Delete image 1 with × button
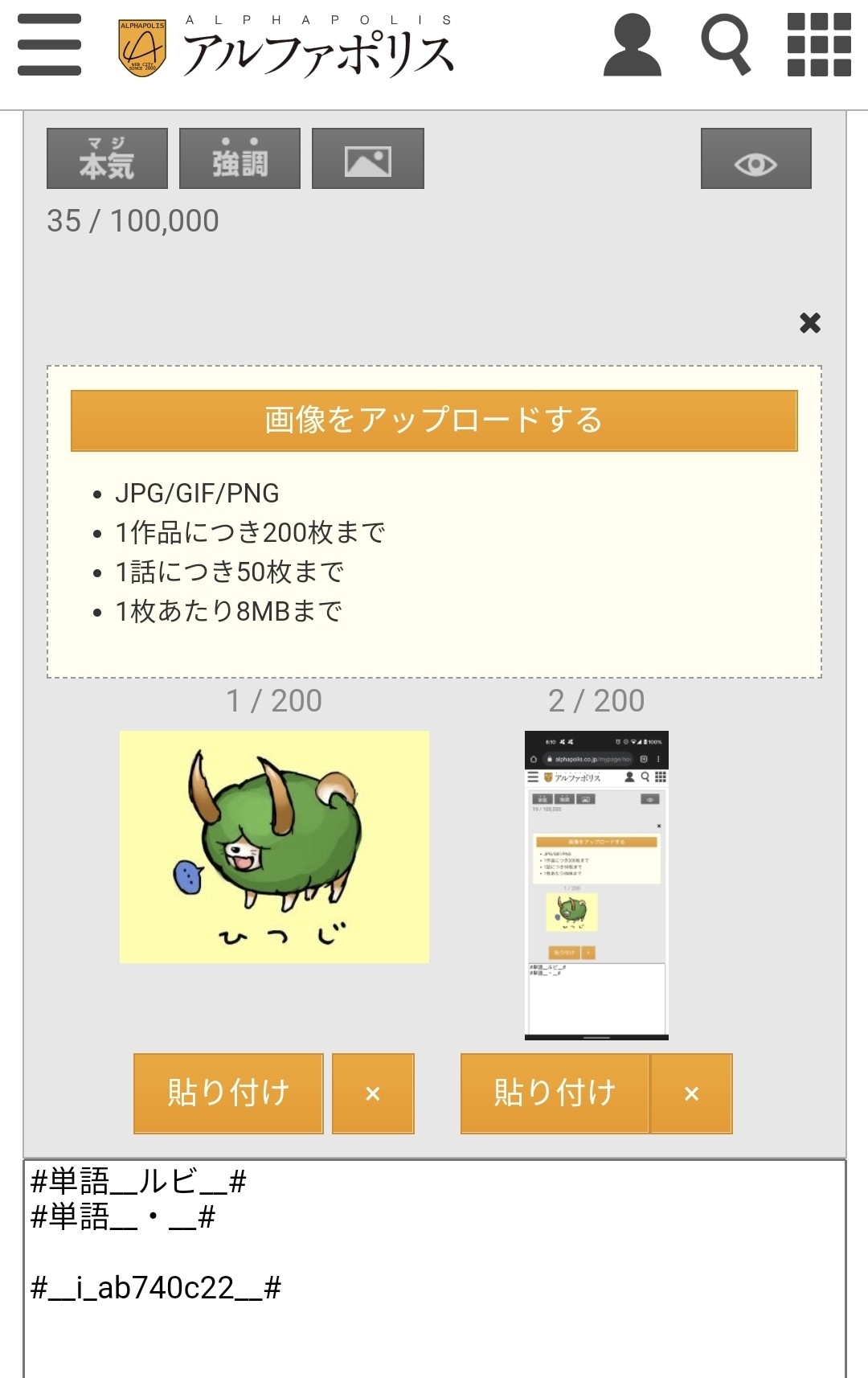The height and width of the screenshot is (1378, 868). (373, 1093)
